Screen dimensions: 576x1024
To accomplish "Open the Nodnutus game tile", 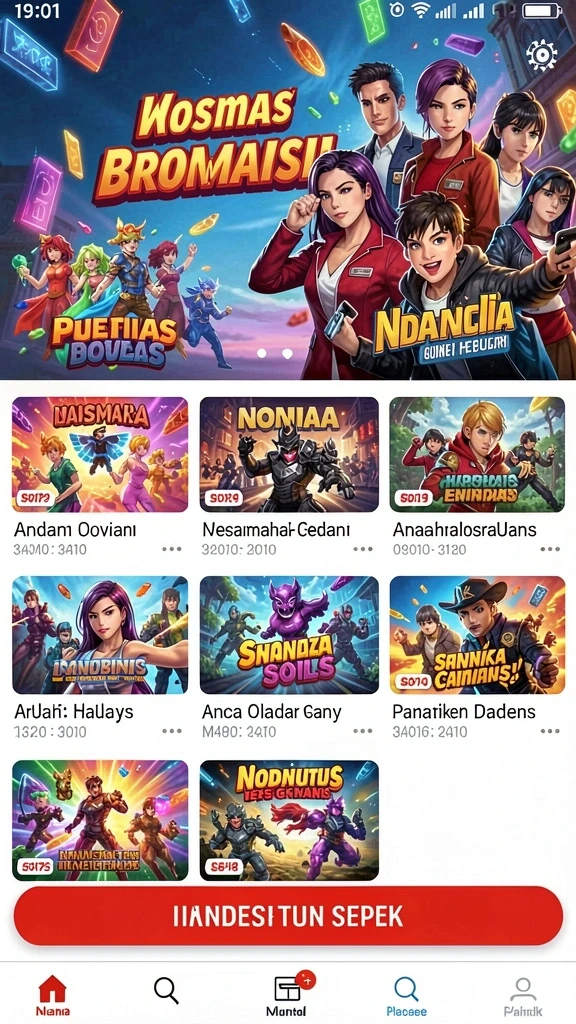I will 289,820.
